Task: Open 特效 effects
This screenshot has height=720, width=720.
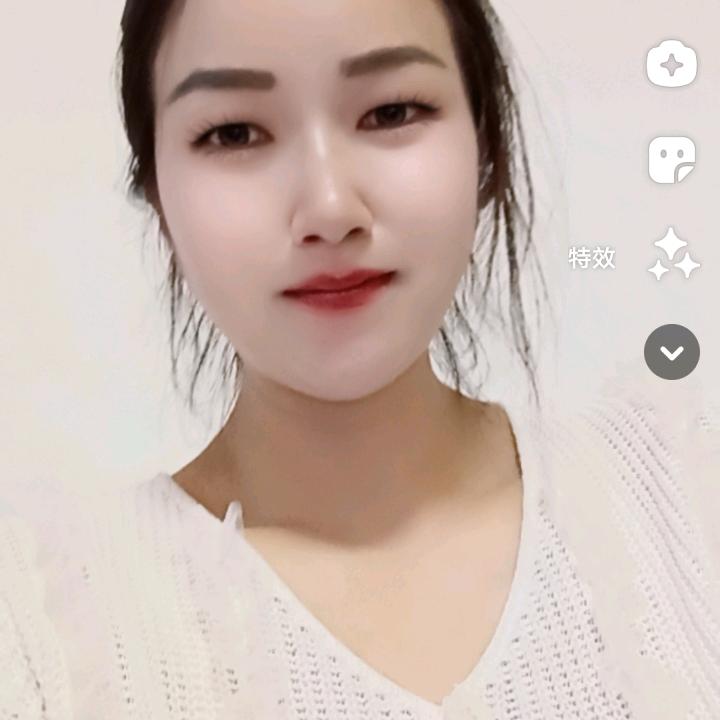Action: [672, 256]
